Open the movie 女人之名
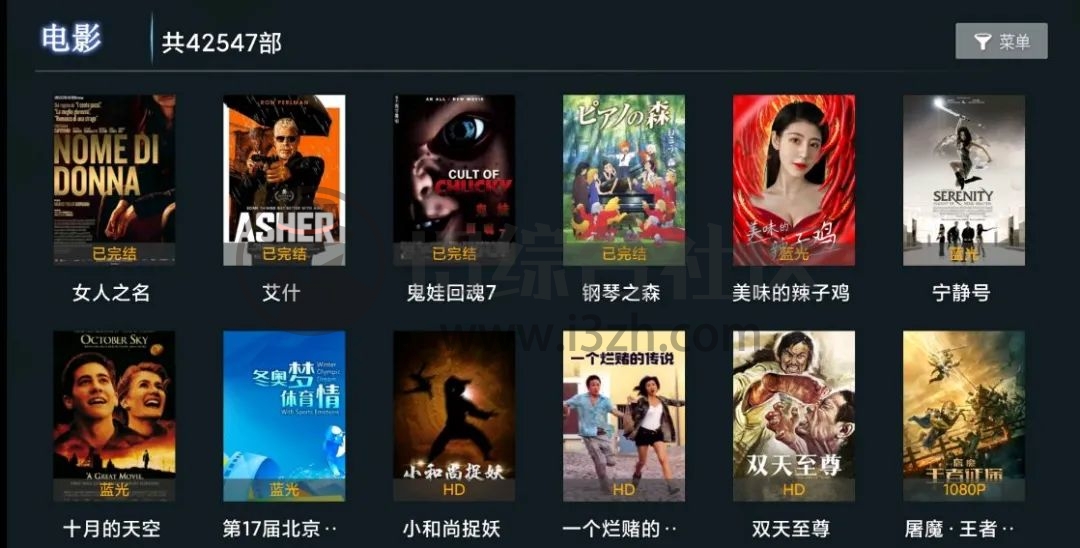This screenshot has height=548, width=1080. point(114,180)
